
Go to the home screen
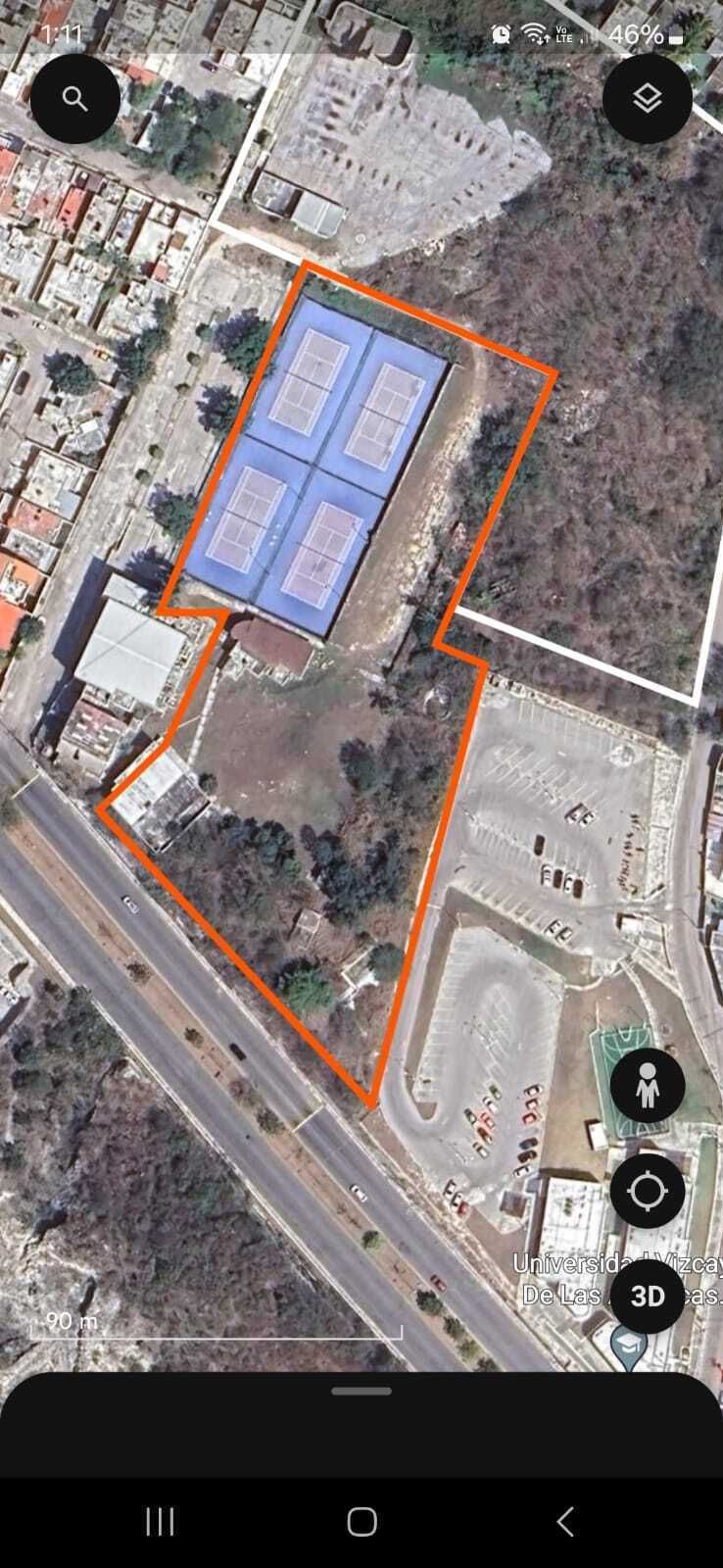[x=361, y=1521]
